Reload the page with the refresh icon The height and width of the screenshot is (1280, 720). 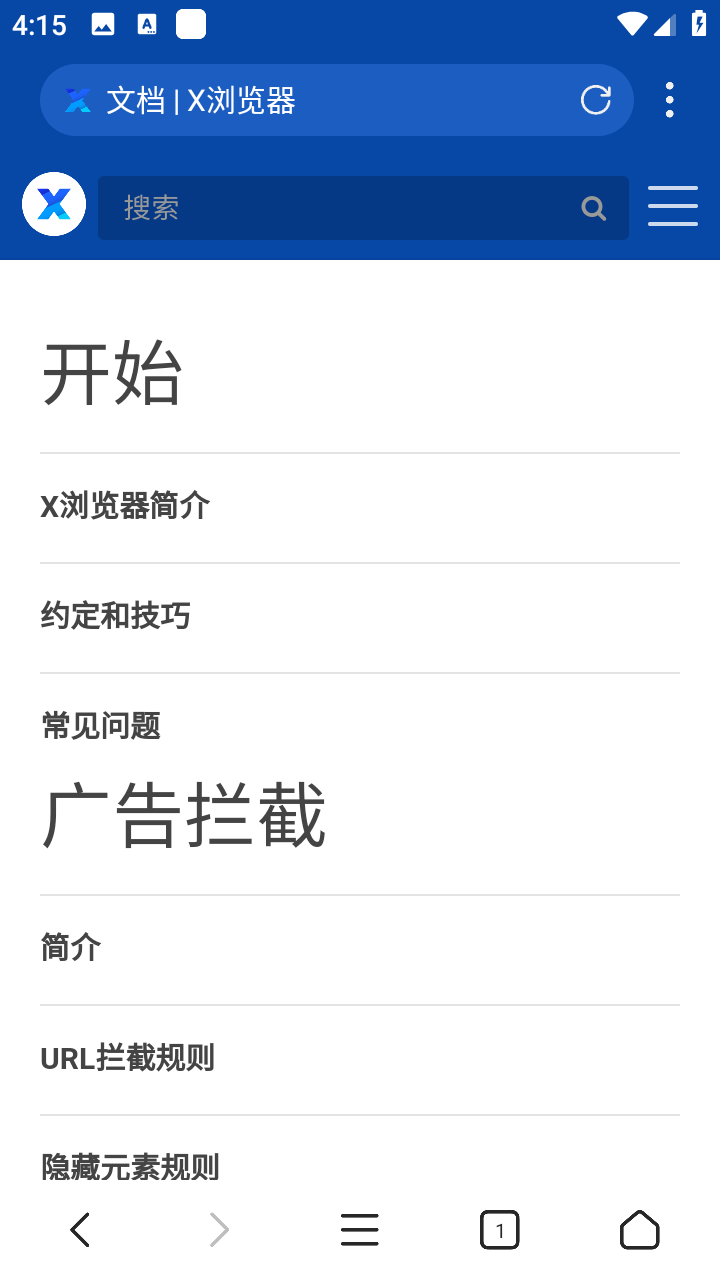(596, 100)
